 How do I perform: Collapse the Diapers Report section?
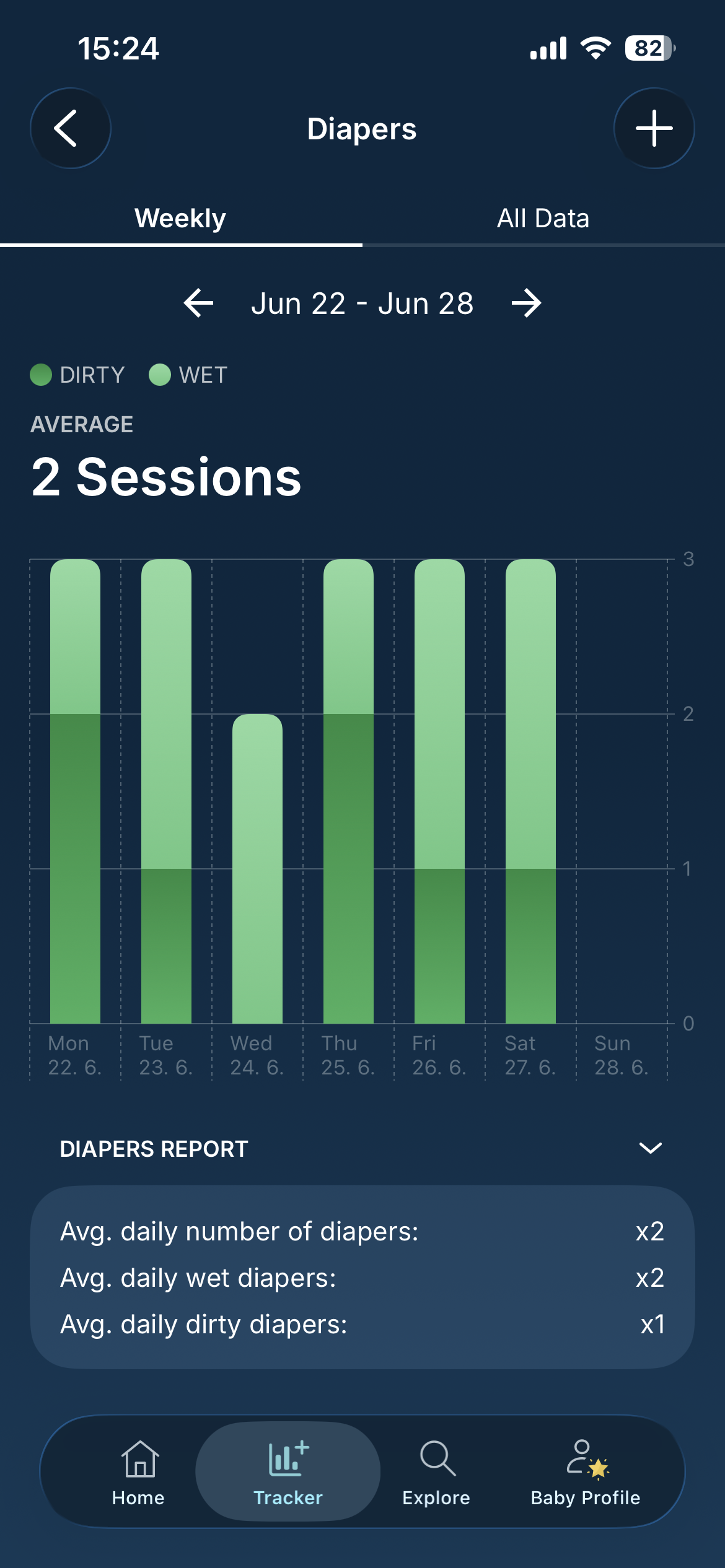point(651,1148)
